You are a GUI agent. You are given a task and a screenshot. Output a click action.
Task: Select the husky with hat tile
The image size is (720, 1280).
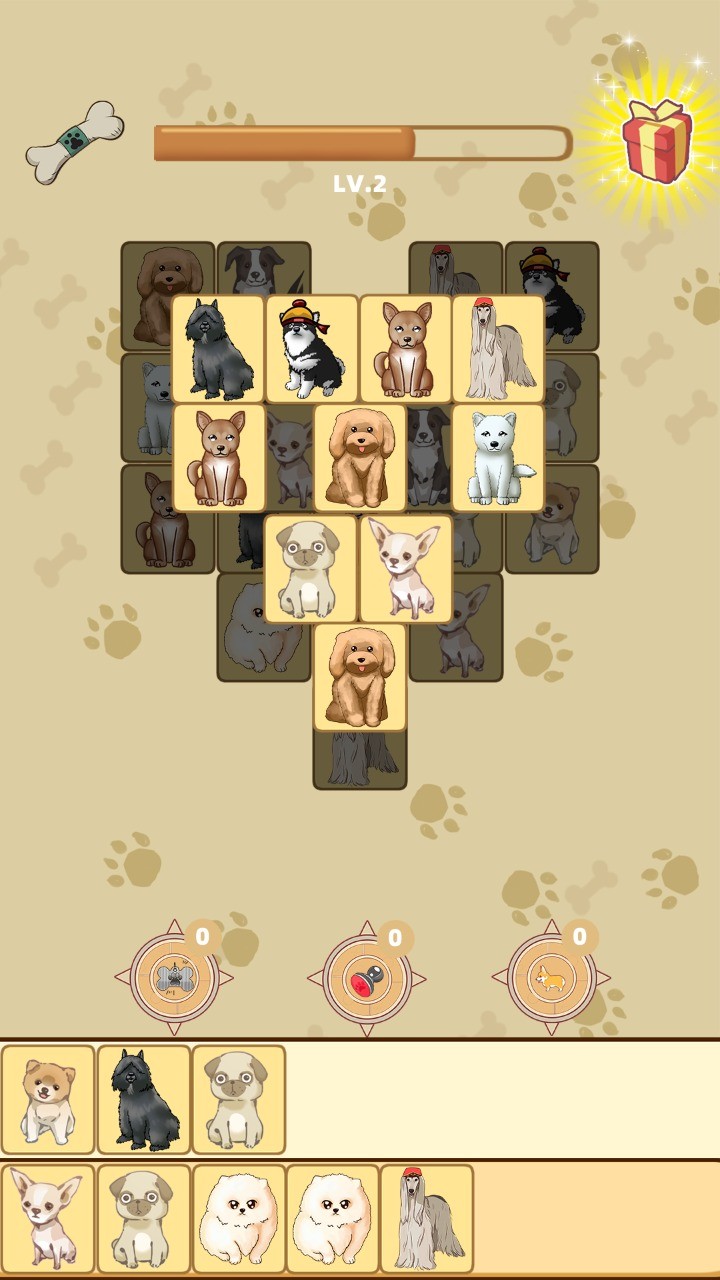[x=312, y=349]
